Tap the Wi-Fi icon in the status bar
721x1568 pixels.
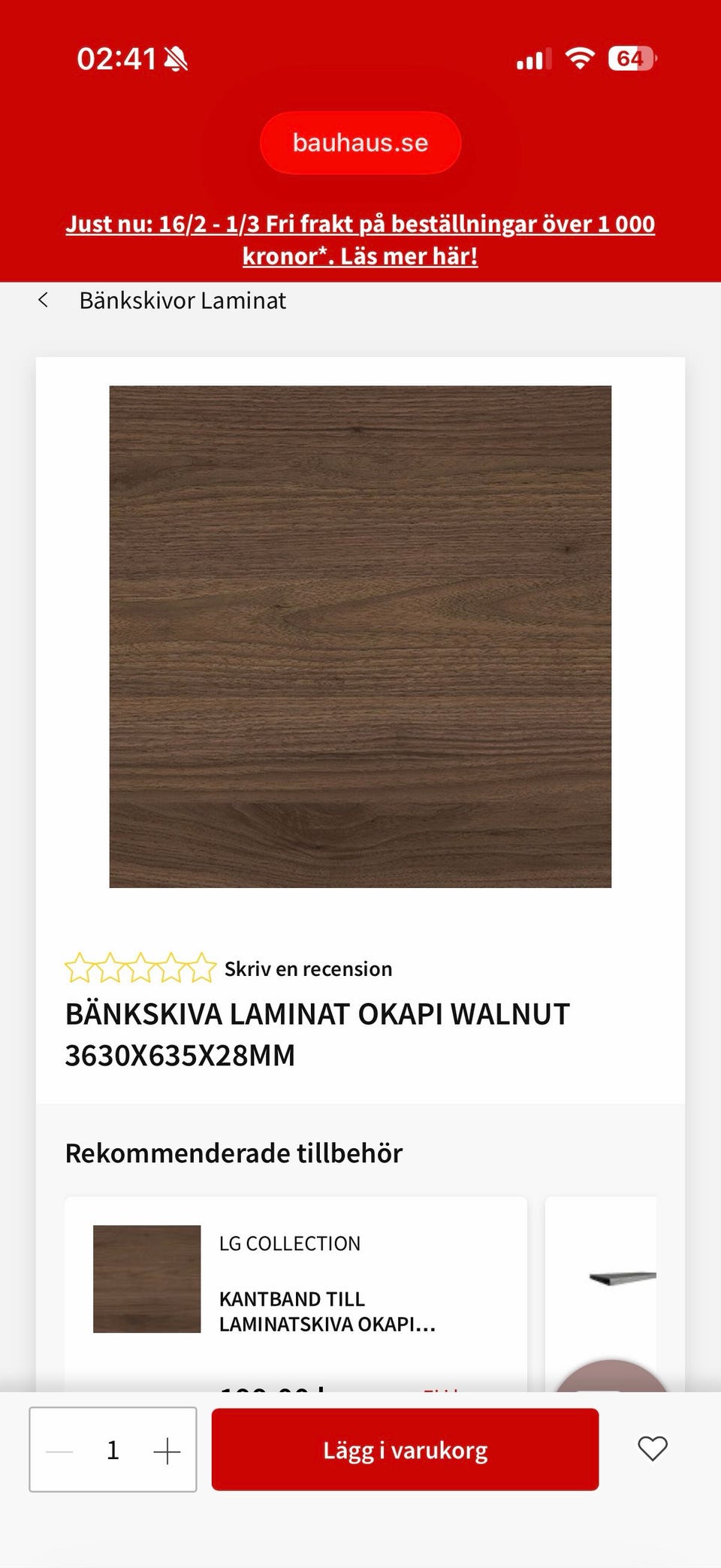tap(578, 58)
